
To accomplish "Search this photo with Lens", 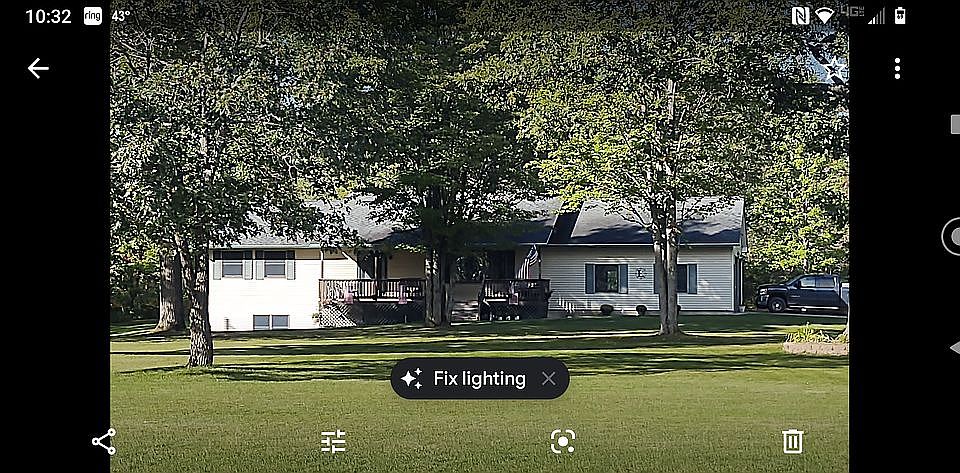I will pos(563,441).
